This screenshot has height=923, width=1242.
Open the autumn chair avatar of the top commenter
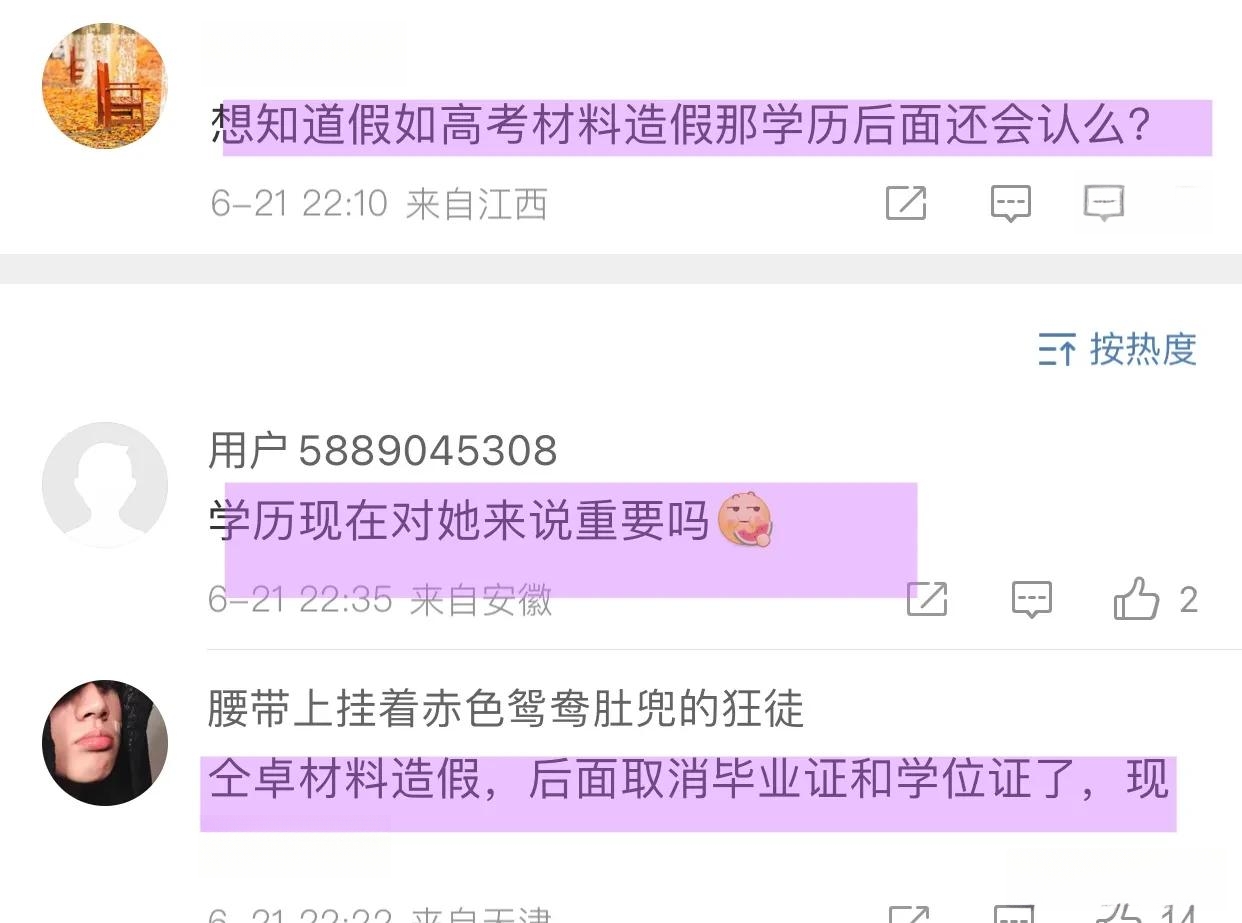click(104, 87)
